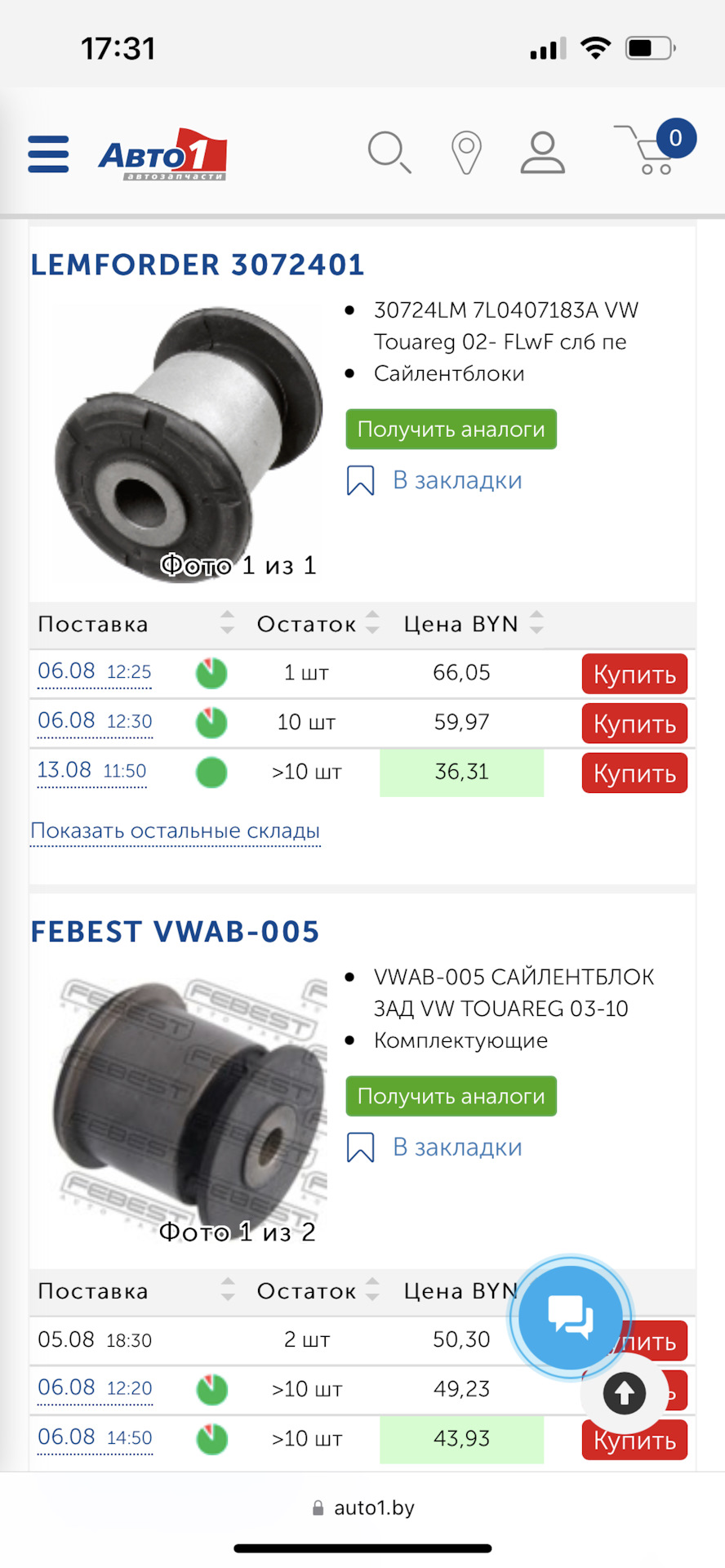This screenshot has height=1568, width=725.
Task: Open the store locations pin icon
Action: [x=466, y=152]
